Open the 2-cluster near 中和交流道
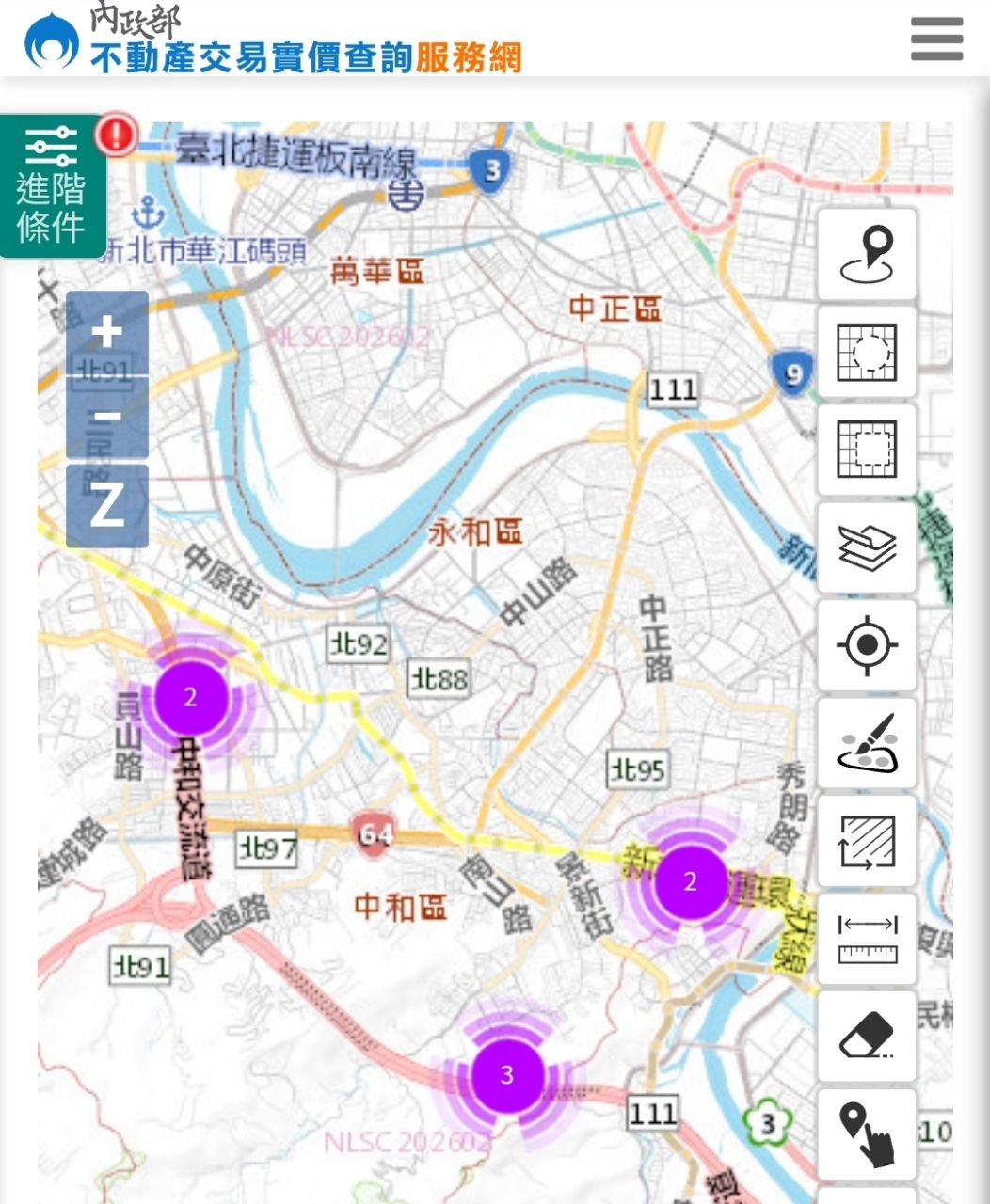990x1204 pixels. (x=191, y=697)
